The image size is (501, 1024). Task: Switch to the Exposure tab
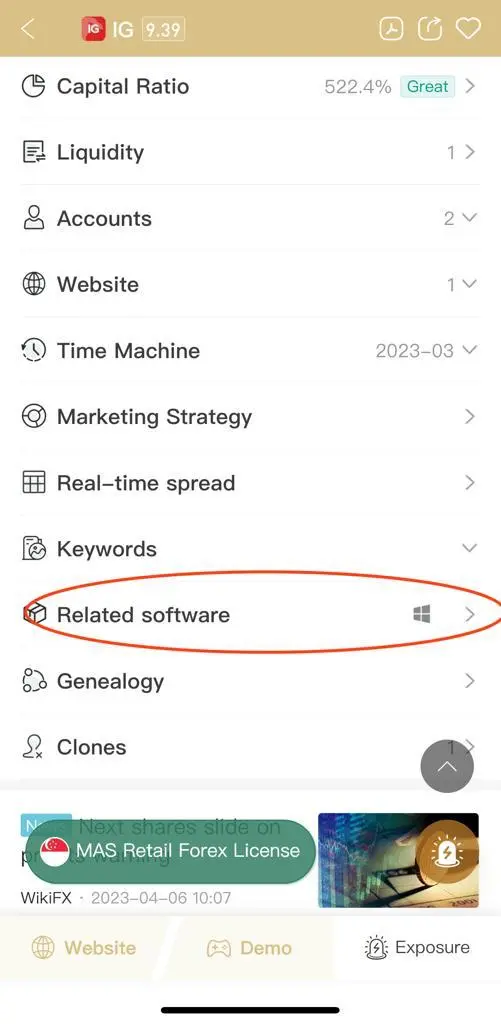pos(417,948)
